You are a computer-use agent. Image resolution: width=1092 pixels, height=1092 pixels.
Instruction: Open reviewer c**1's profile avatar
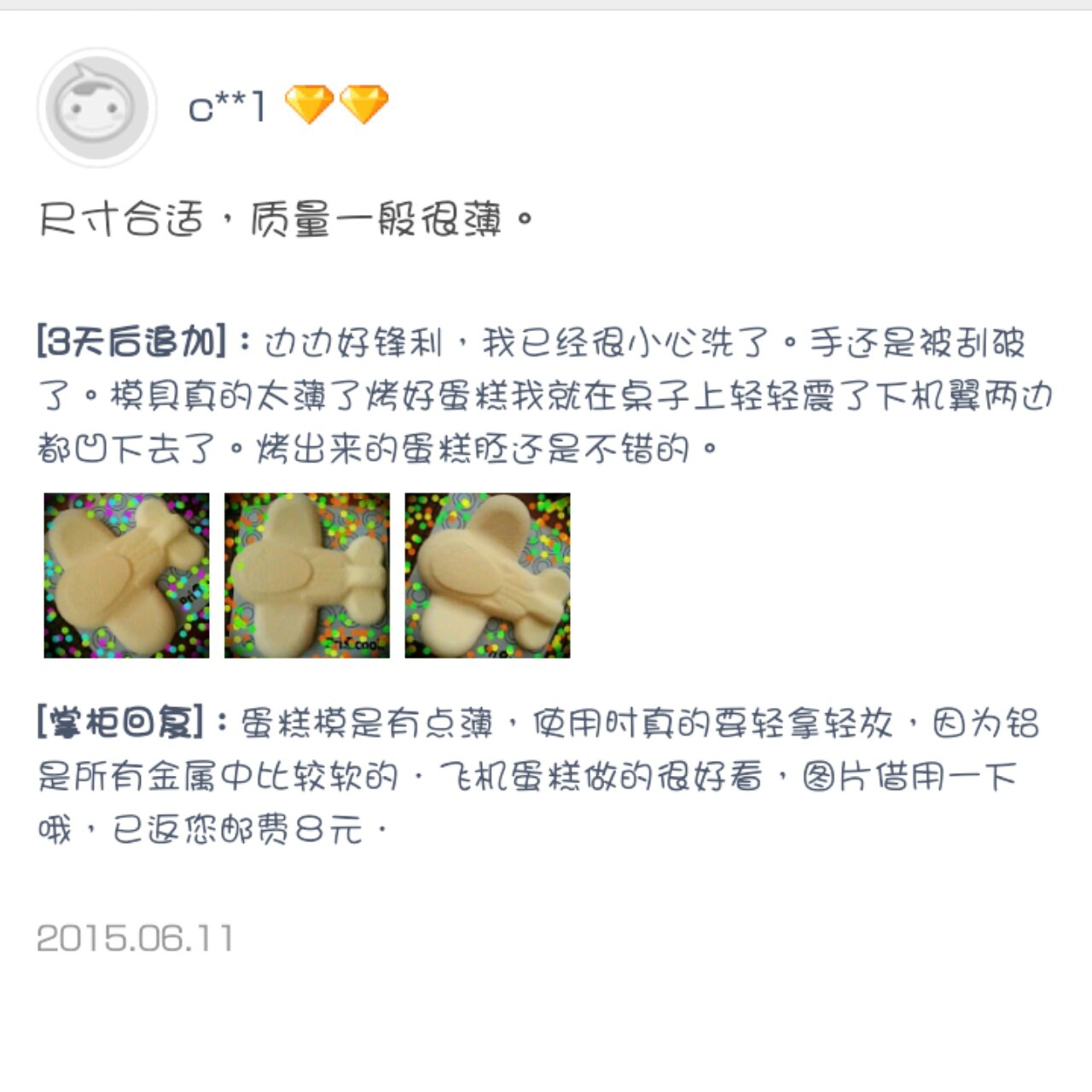[x=97, y=107]
